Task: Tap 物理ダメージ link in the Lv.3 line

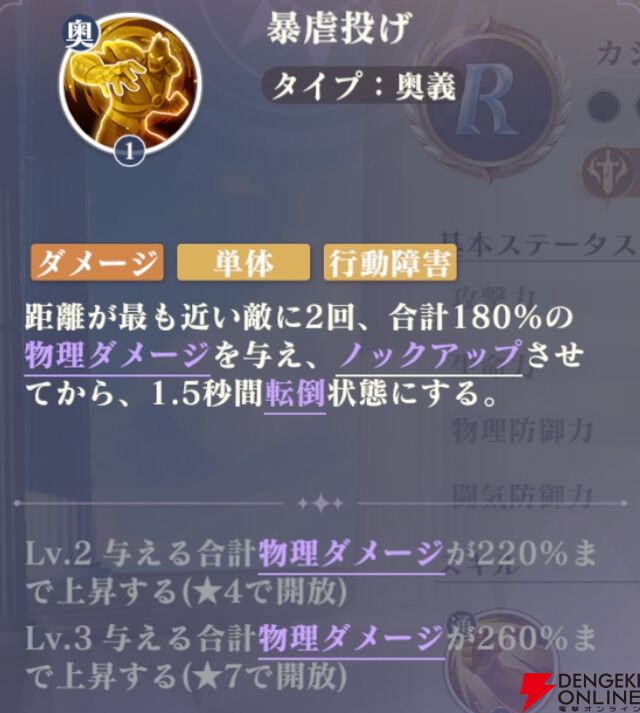Action: coord(350,635)
